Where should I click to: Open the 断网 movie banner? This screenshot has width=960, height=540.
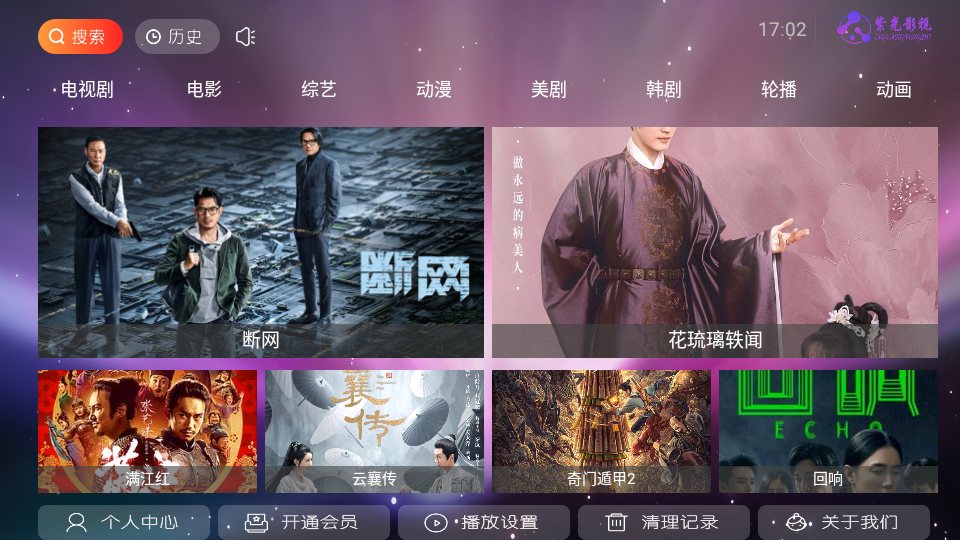tap(261, 242)
